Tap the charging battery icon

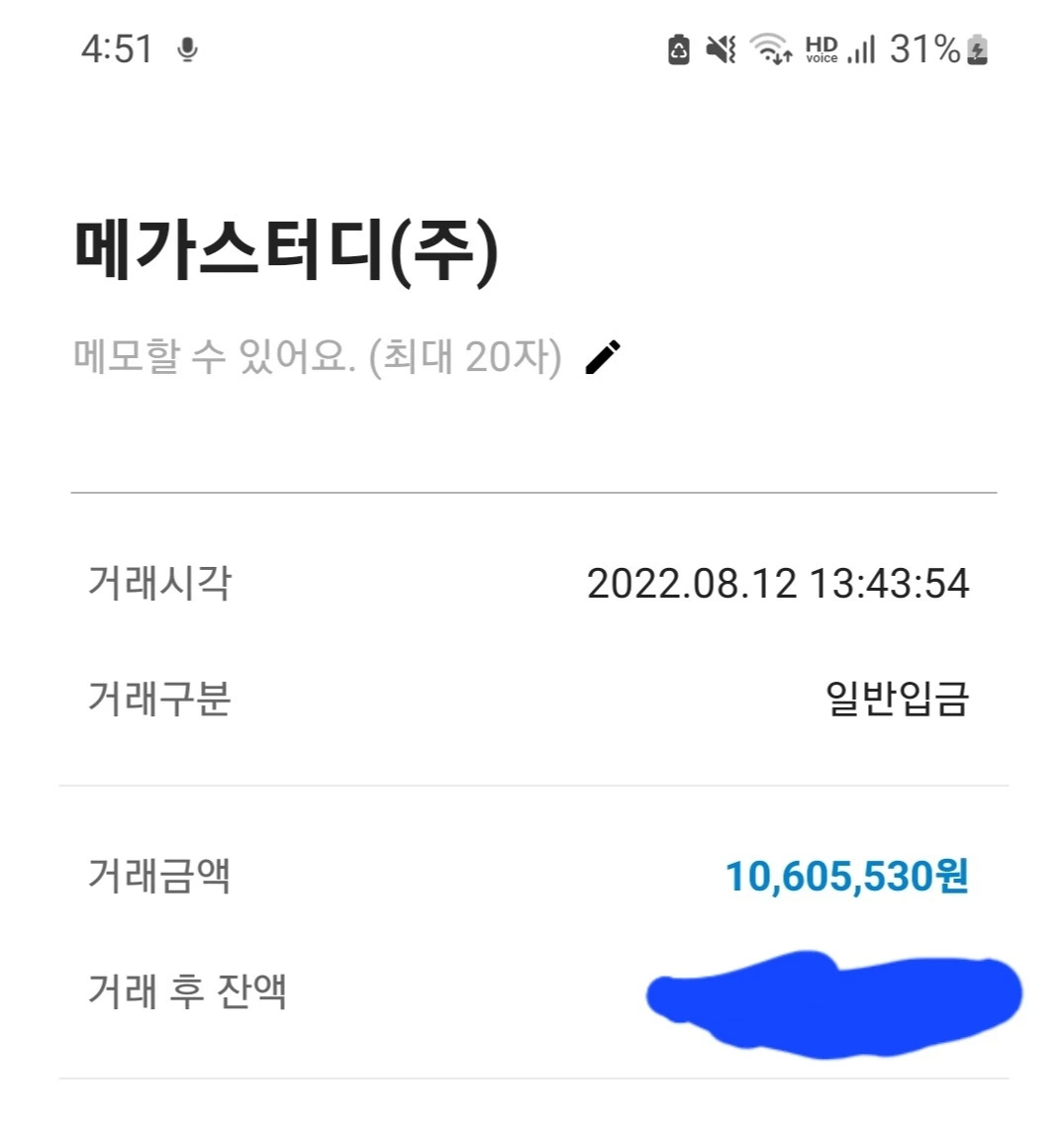coord(975,47)
